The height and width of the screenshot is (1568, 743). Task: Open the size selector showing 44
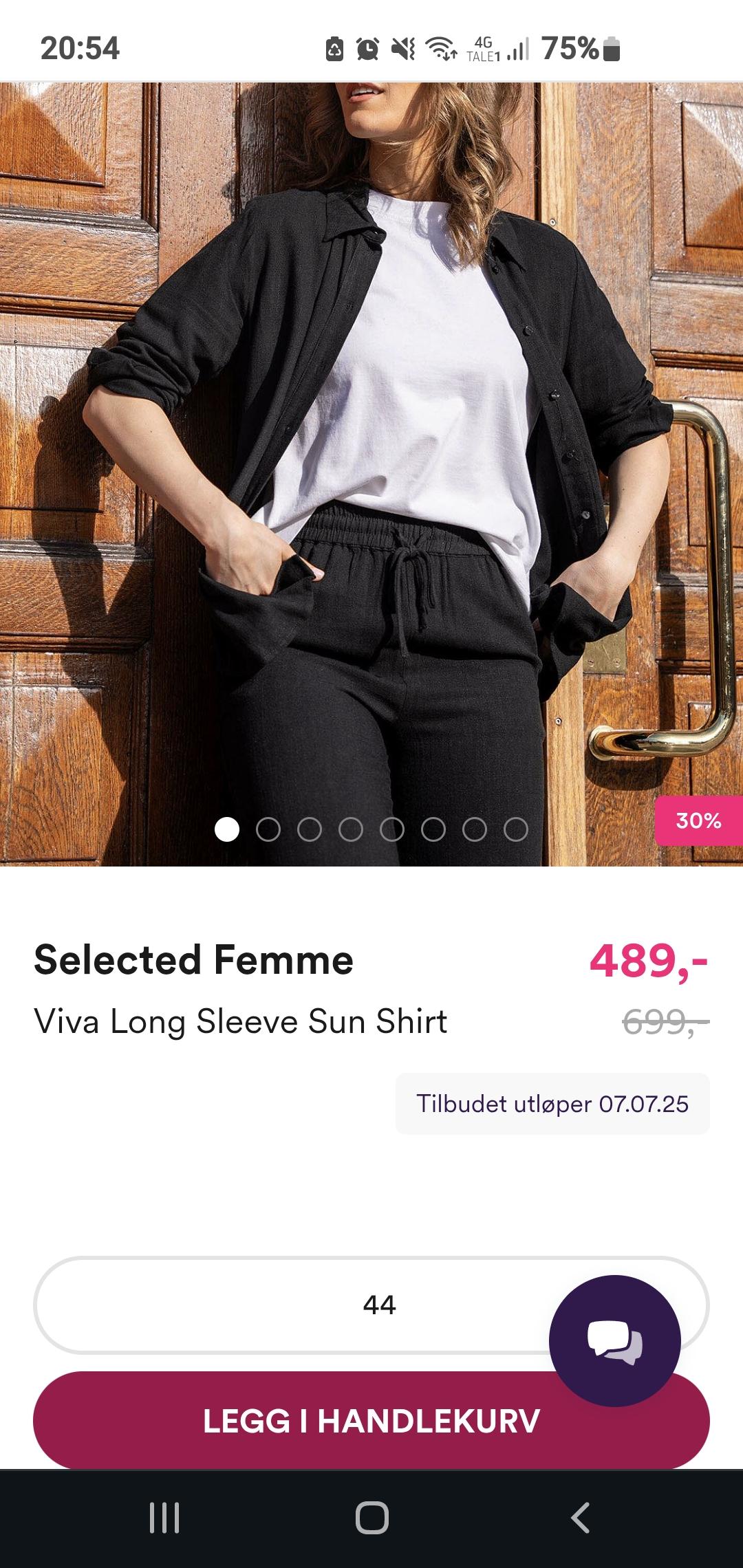coord(371,1305)
